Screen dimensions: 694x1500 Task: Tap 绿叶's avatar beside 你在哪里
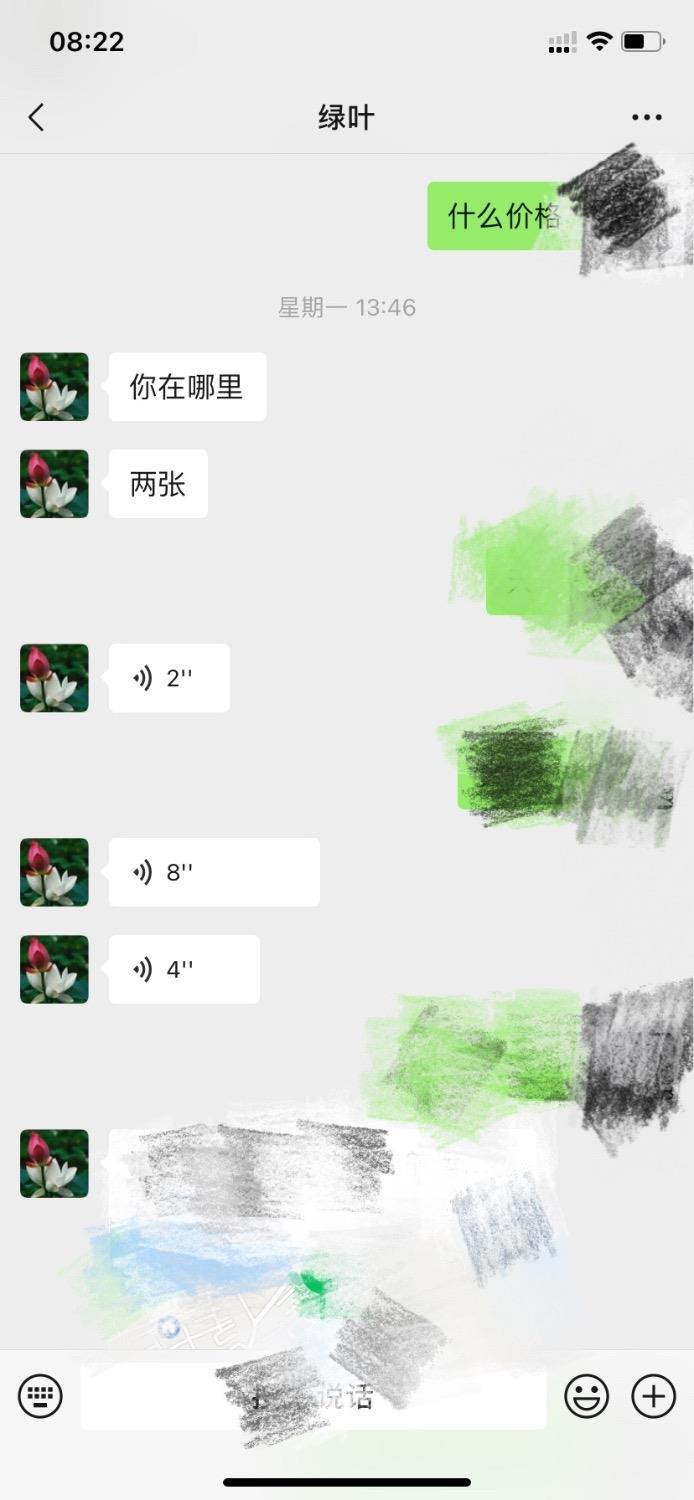[54, 386]
